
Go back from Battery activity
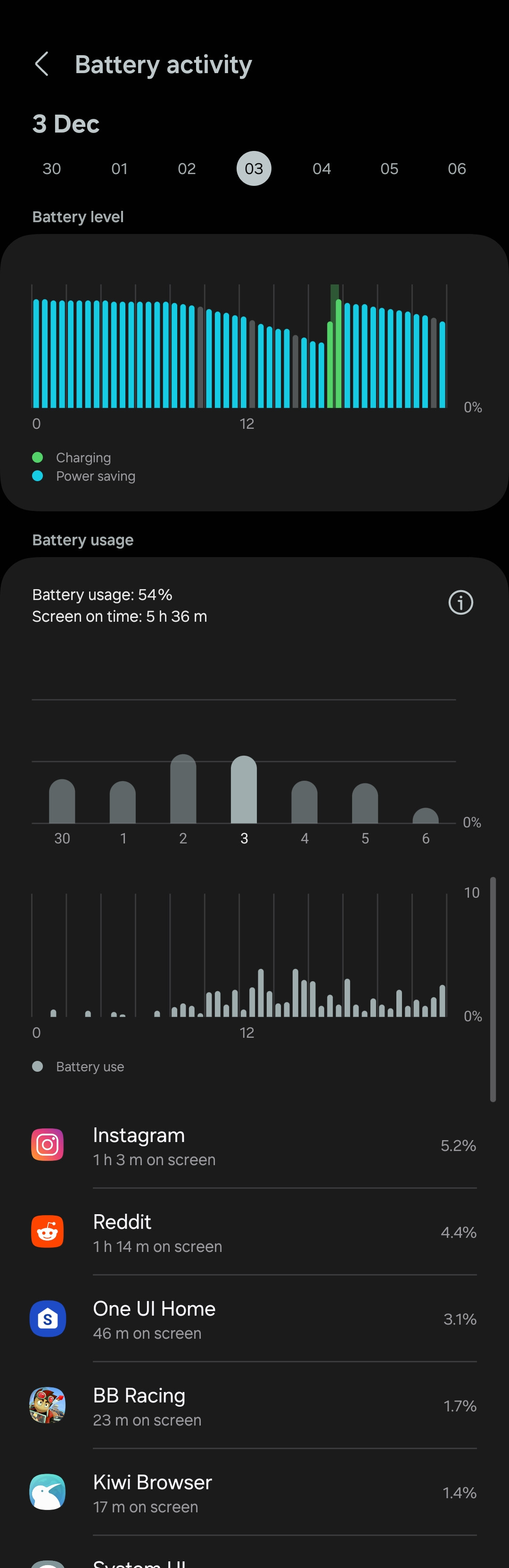pos(41,64)
